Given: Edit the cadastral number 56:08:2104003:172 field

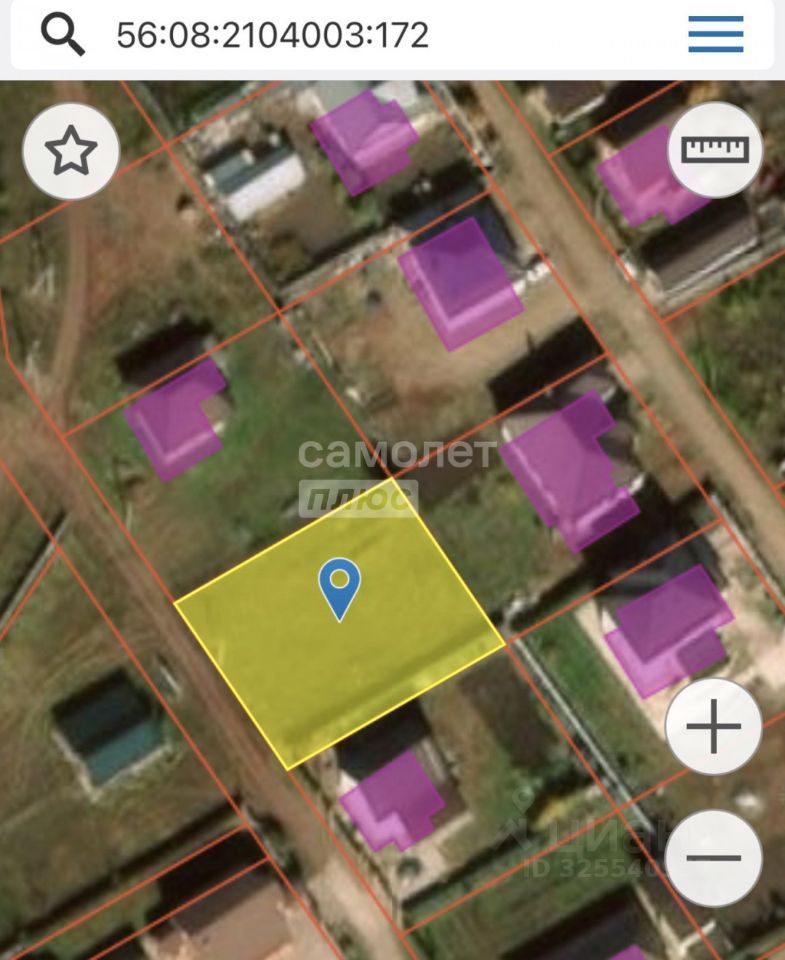Looking at the screenshot, I should coord(273,35).
